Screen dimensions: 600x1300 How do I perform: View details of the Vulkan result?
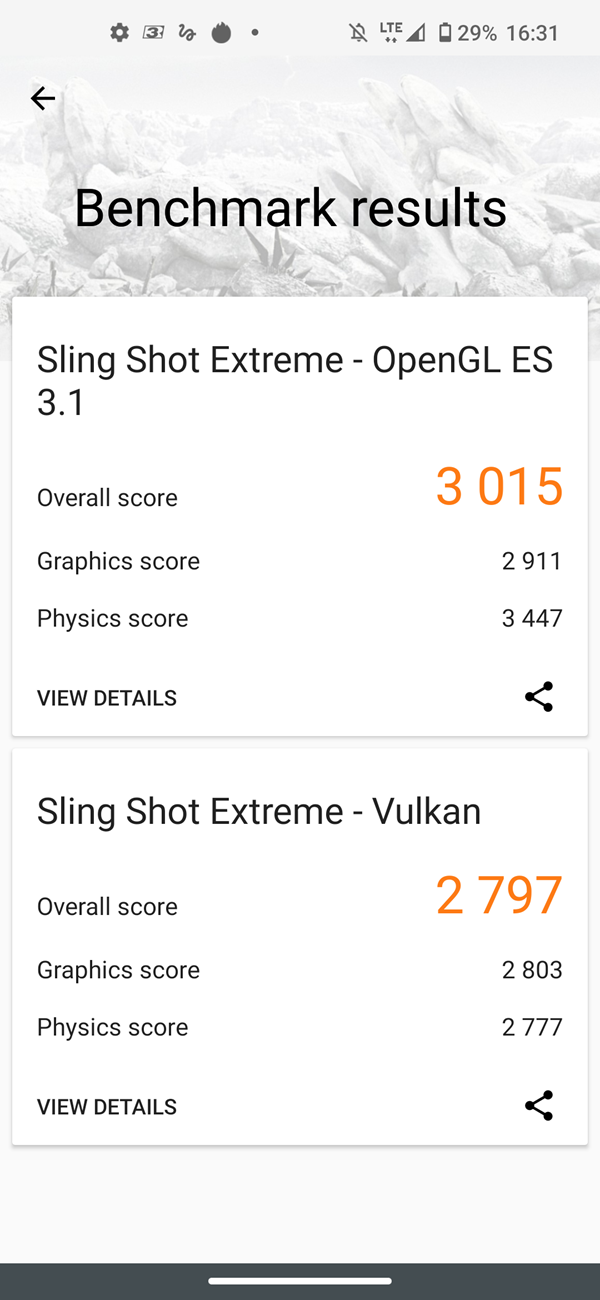pos(107,1107)
